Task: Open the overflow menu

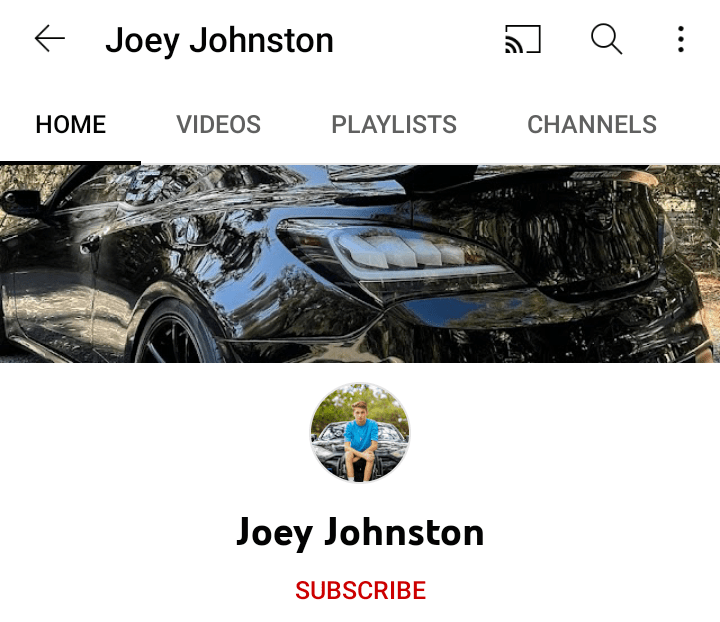Action: tap(680, 39)
